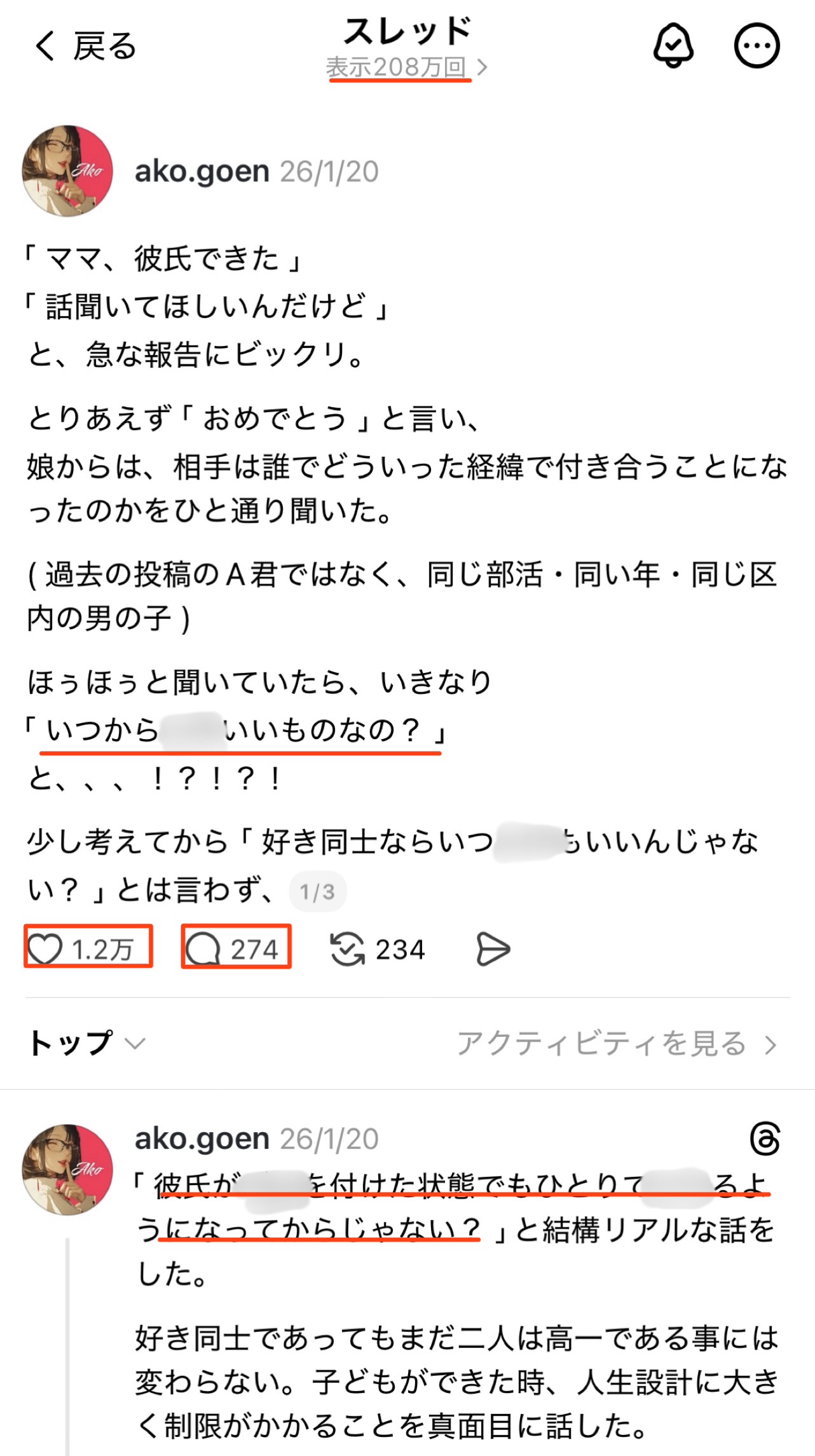This screenshot has height=1456, width=815.
Task: Tap the notification bell icon
Action: [673, 46]
